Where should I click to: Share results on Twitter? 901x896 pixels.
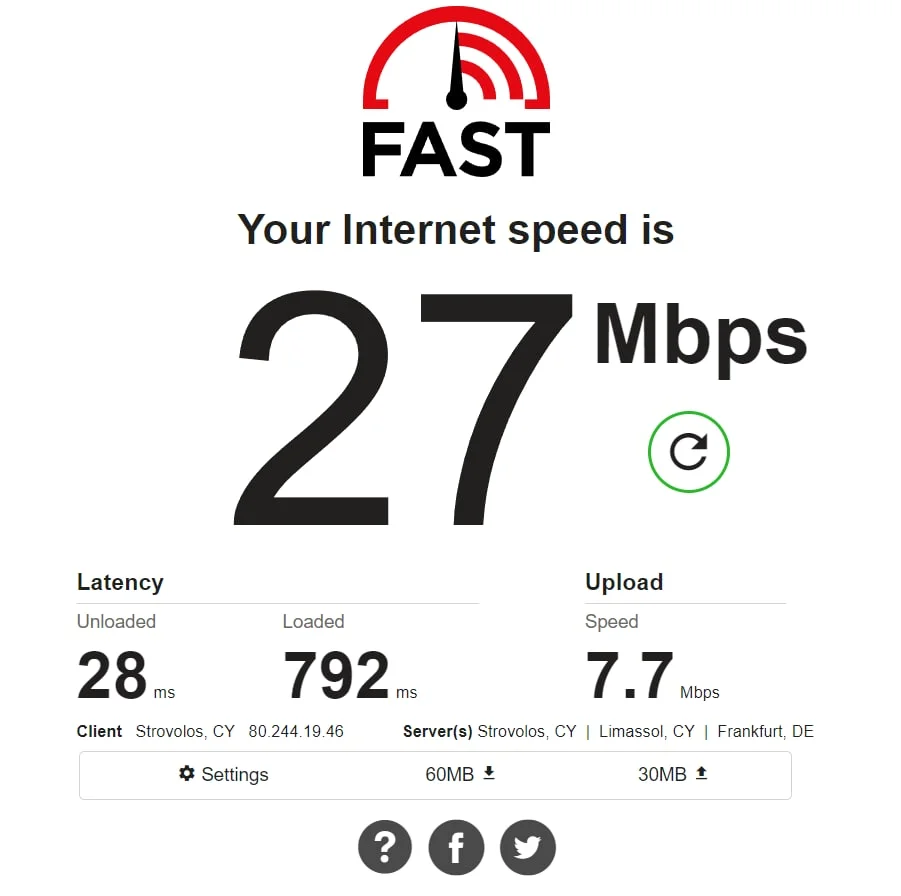[x=527, y=848]
